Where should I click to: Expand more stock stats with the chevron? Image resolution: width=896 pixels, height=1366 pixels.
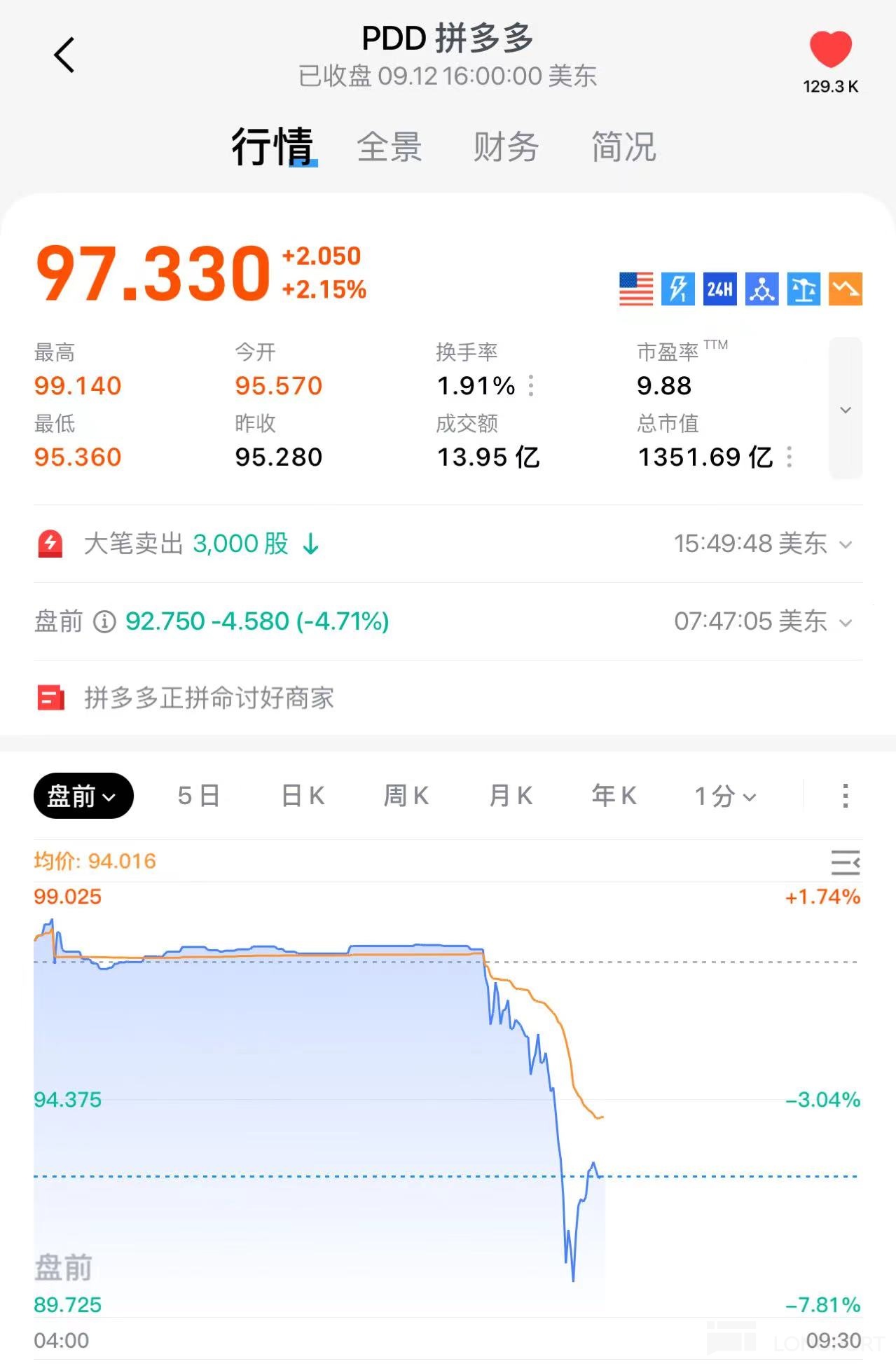(845, 409)
